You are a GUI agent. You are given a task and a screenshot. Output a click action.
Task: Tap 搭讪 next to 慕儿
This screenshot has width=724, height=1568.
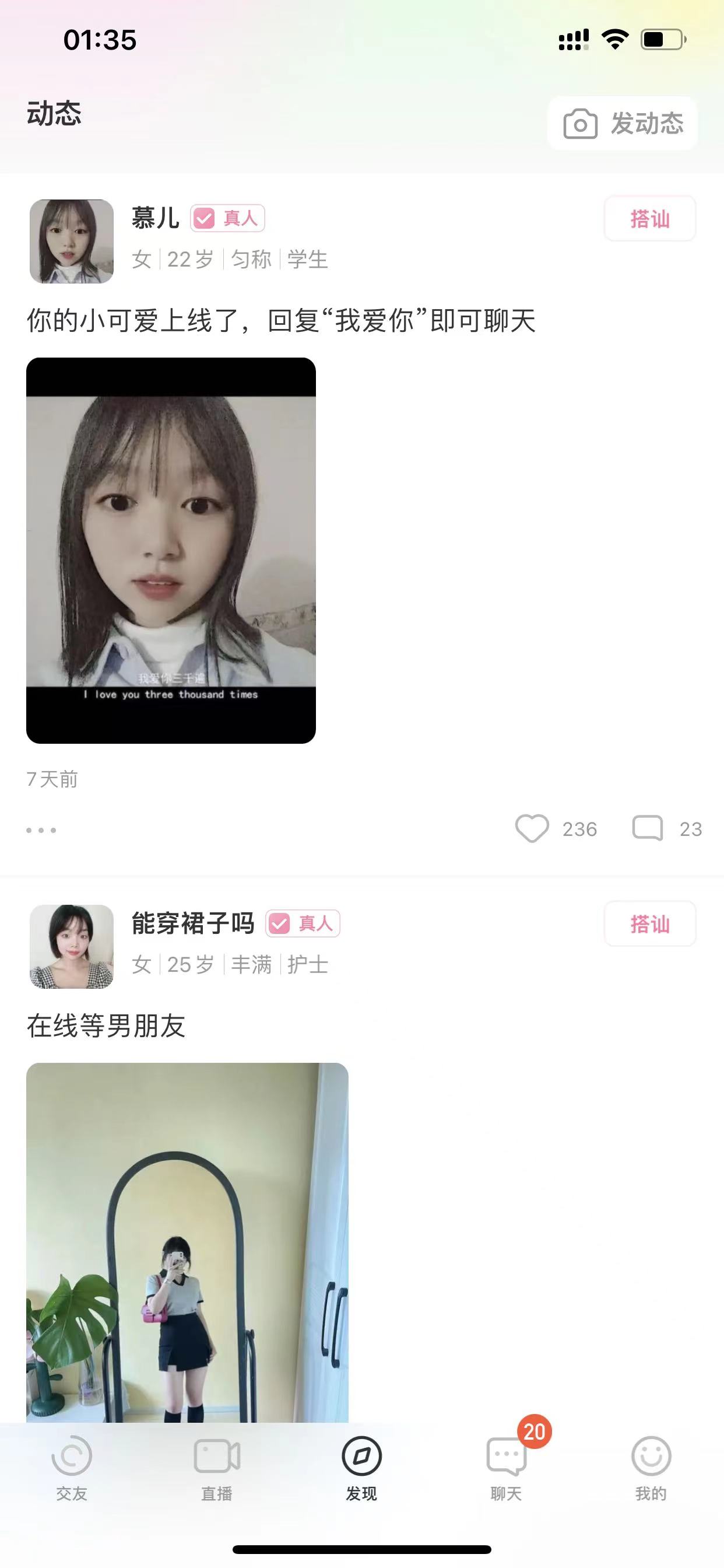[x=649, y=219]
